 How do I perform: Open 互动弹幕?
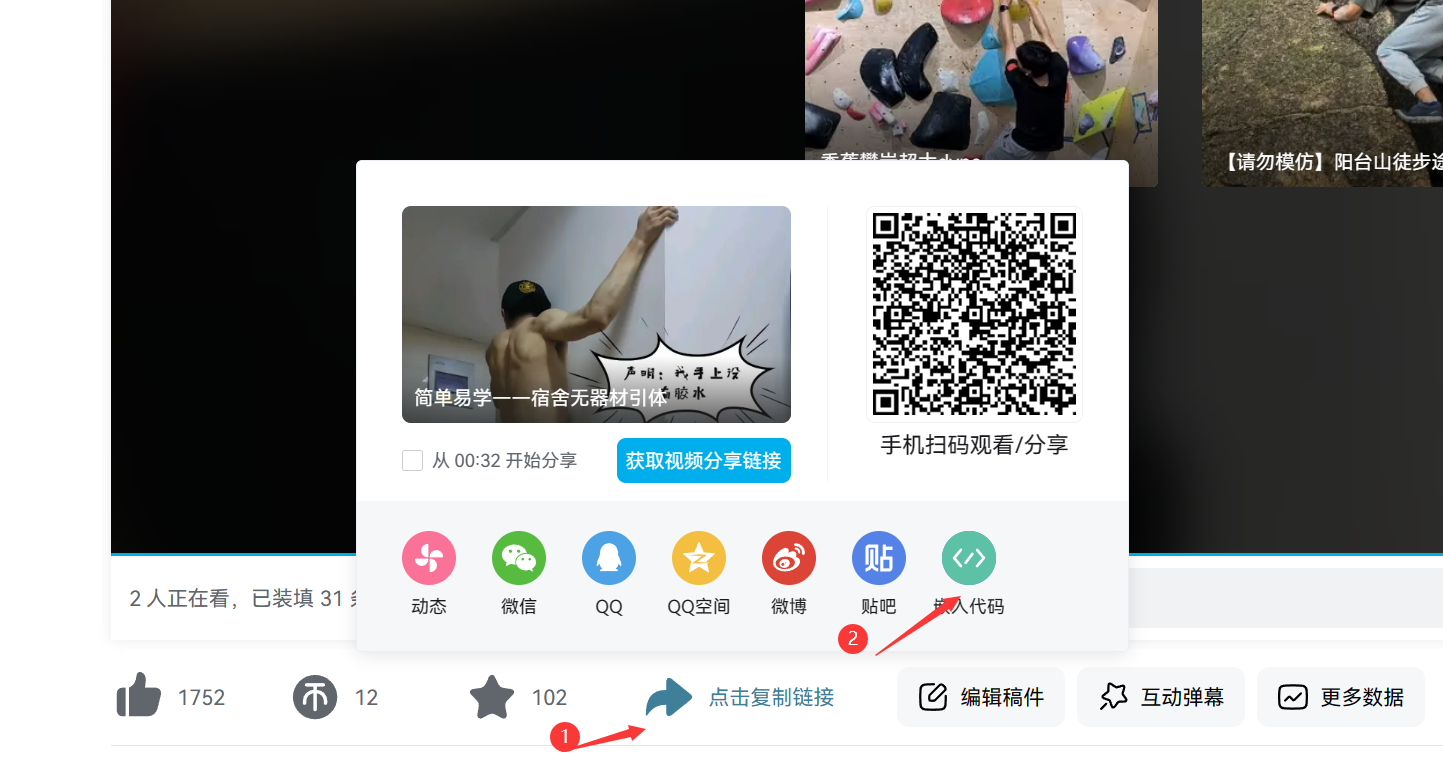pyautogui.click(x=1161, y=697)
